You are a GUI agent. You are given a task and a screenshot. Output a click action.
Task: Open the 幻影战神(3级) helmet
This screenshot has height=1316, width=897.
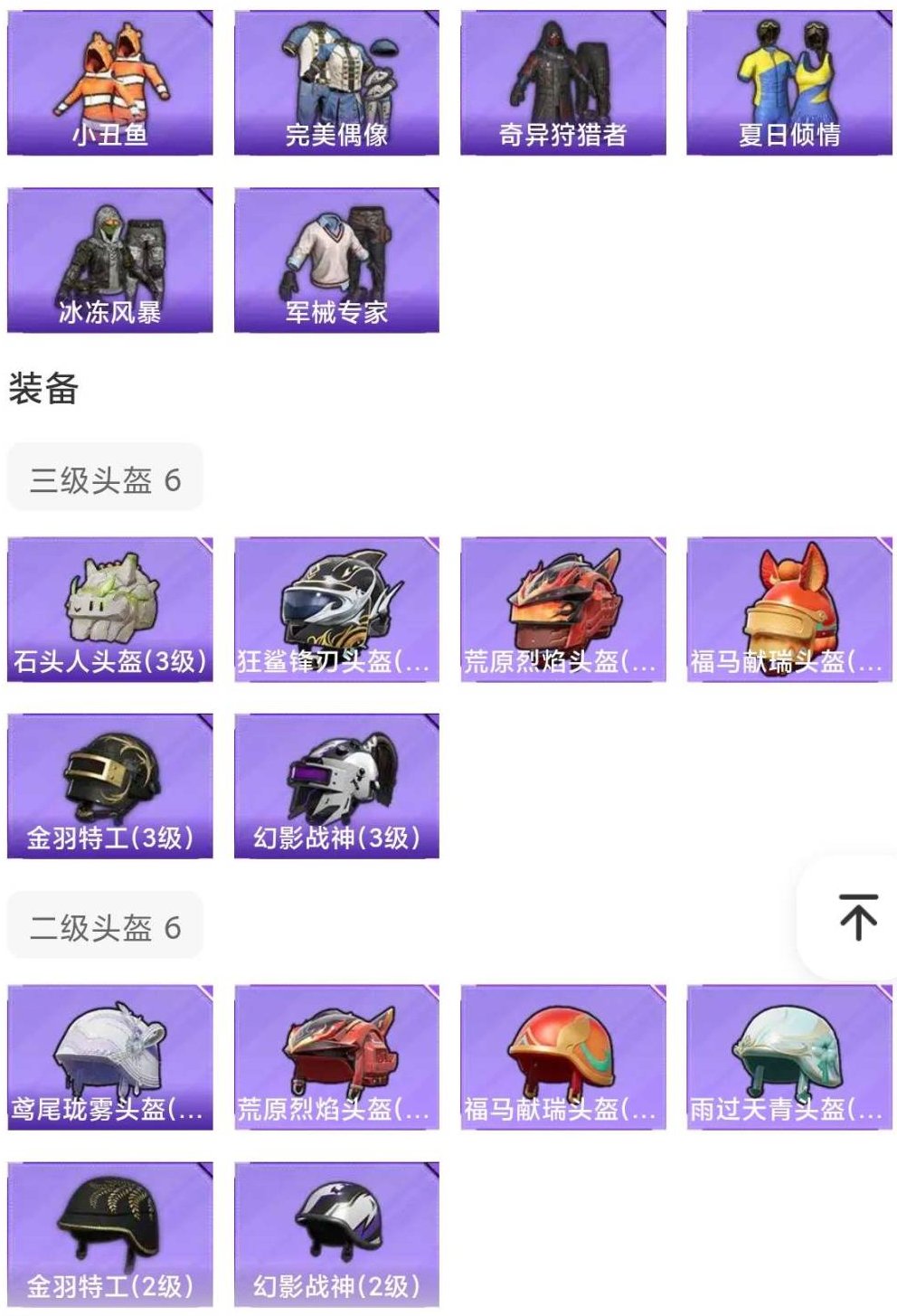tap(335, 785)
